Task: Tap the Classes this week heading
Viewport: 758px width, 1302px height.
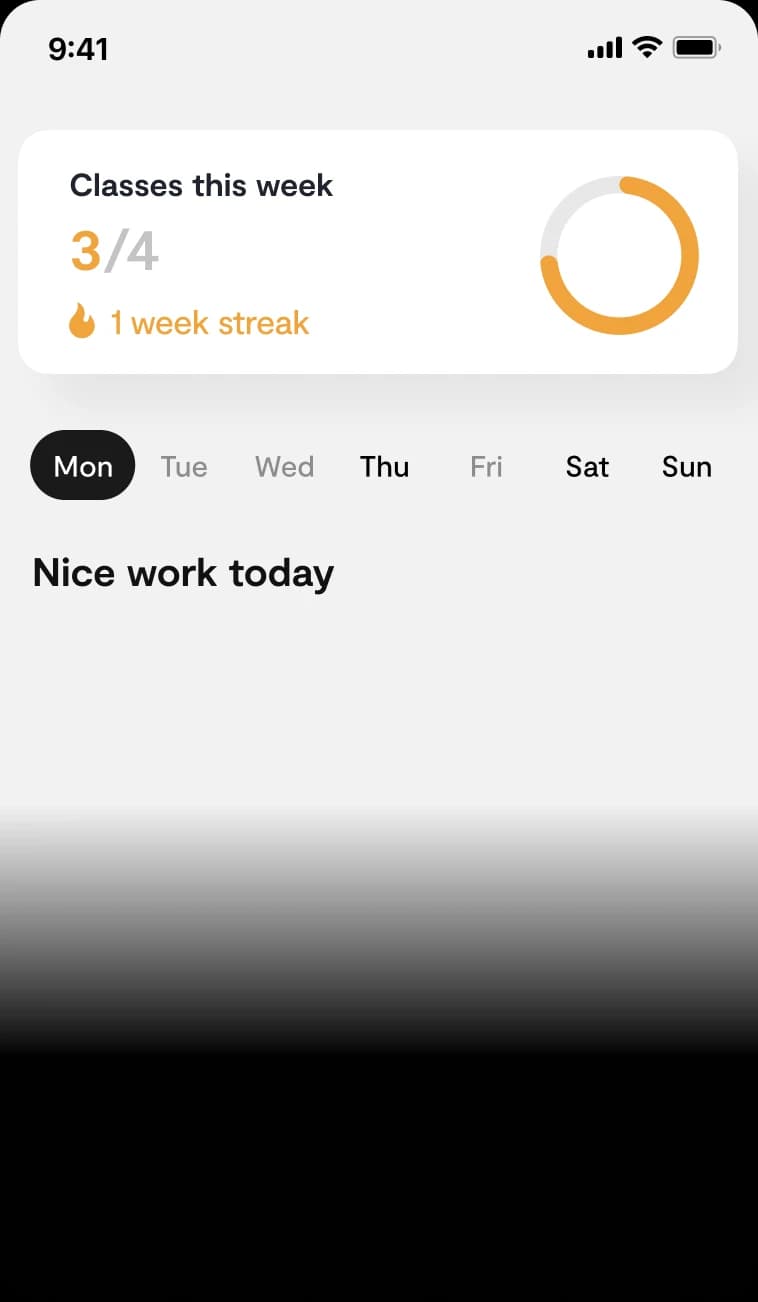Action: 201,185
